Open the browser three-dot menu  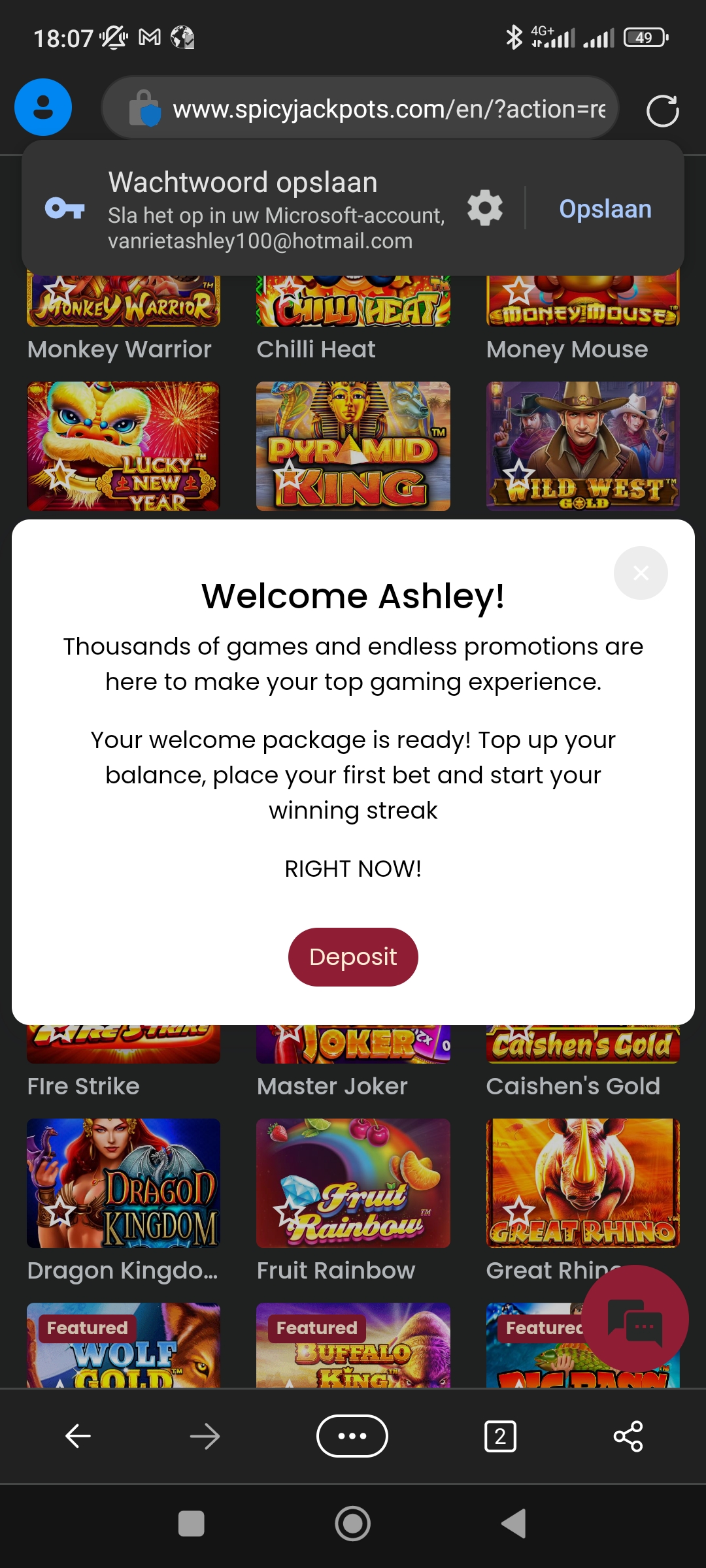[352, 1436]
